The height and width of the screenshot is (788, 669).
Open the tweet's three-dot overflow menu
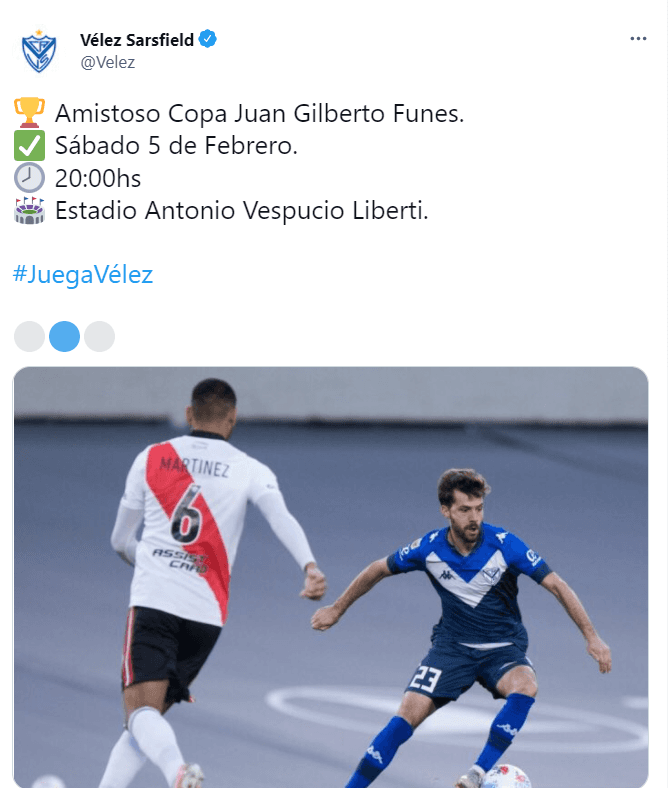[x=638, y=39]
